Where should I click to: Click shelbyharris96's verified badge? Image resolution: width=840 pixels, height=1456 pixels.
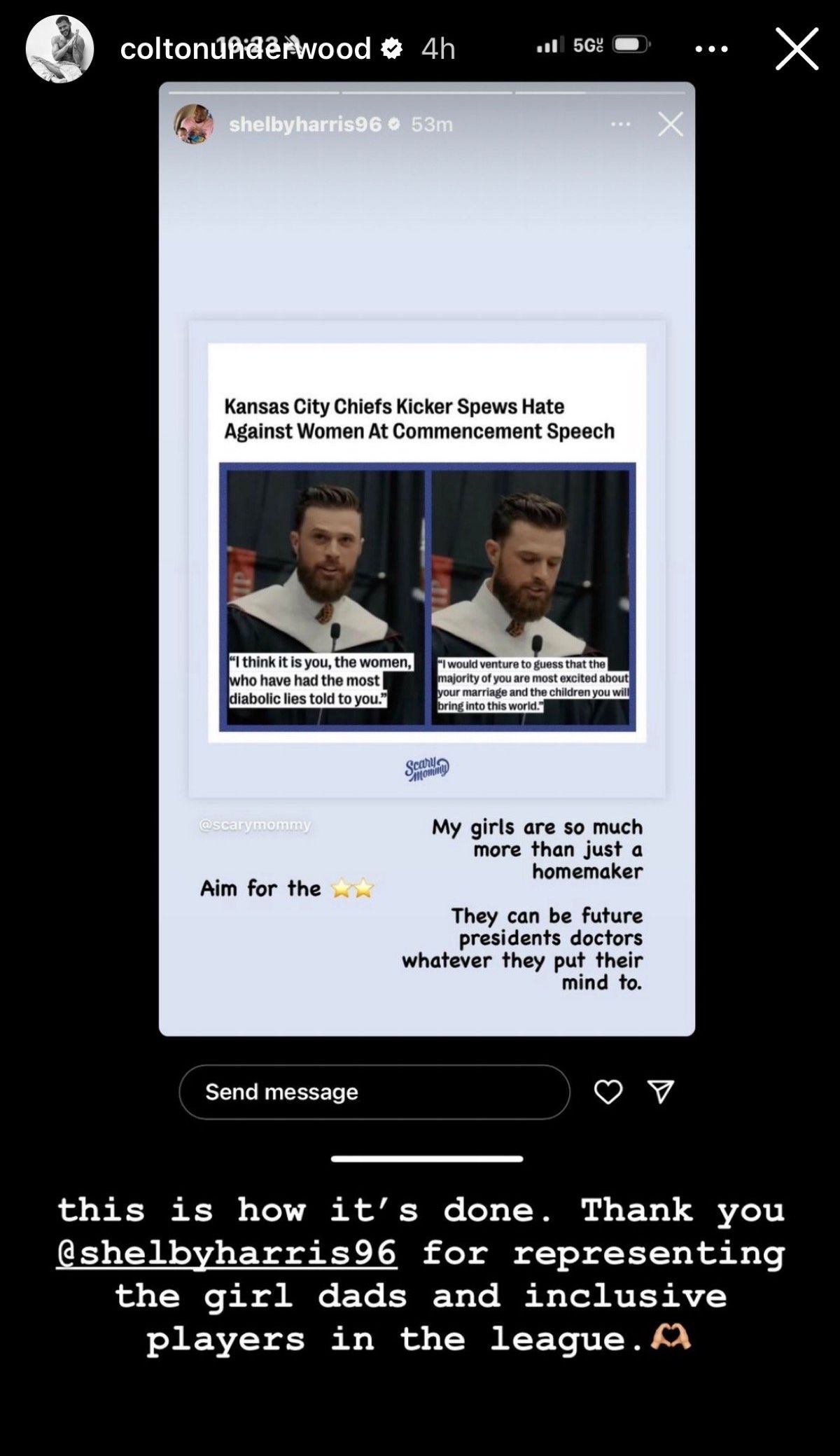tap(393, 124)
